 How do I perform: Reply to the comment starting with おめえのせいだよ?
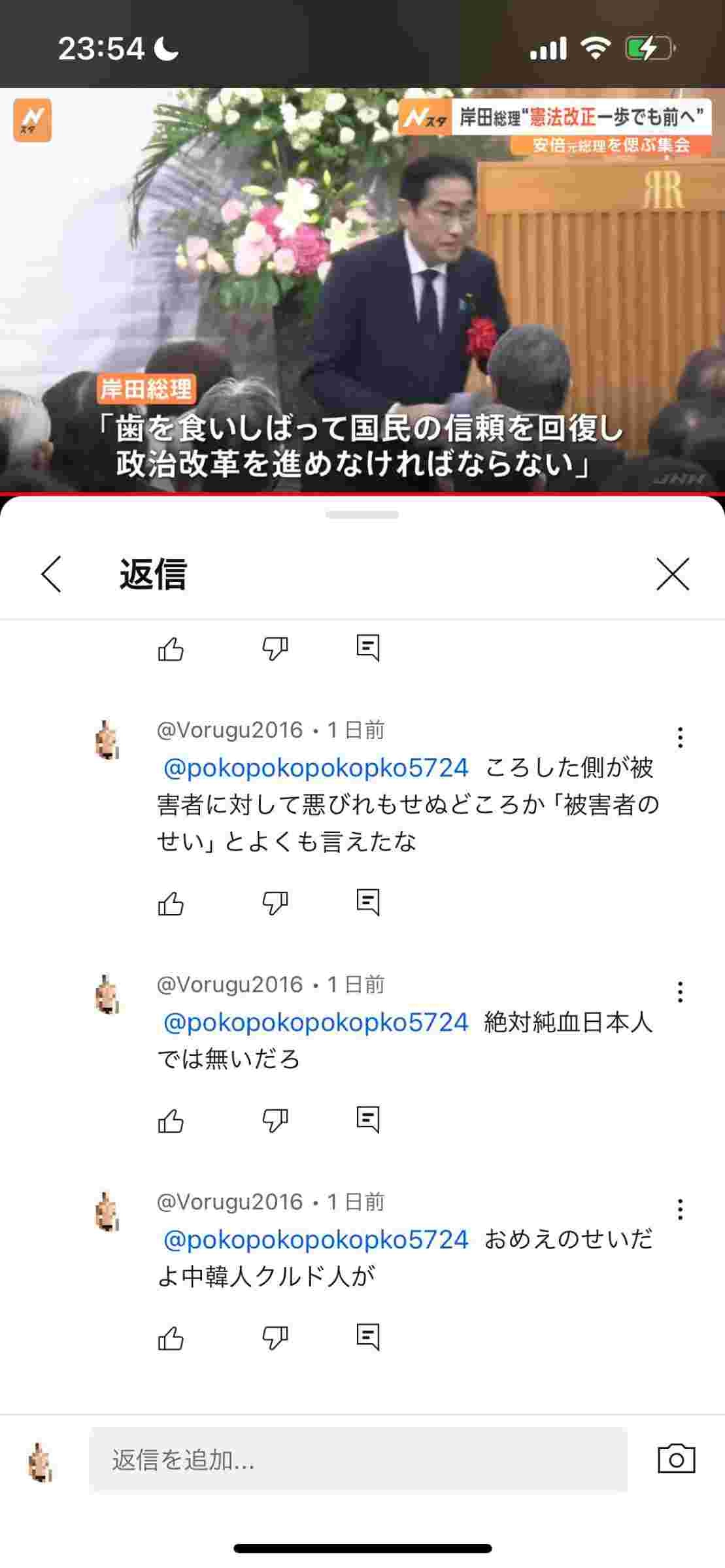coord(368,1337)
